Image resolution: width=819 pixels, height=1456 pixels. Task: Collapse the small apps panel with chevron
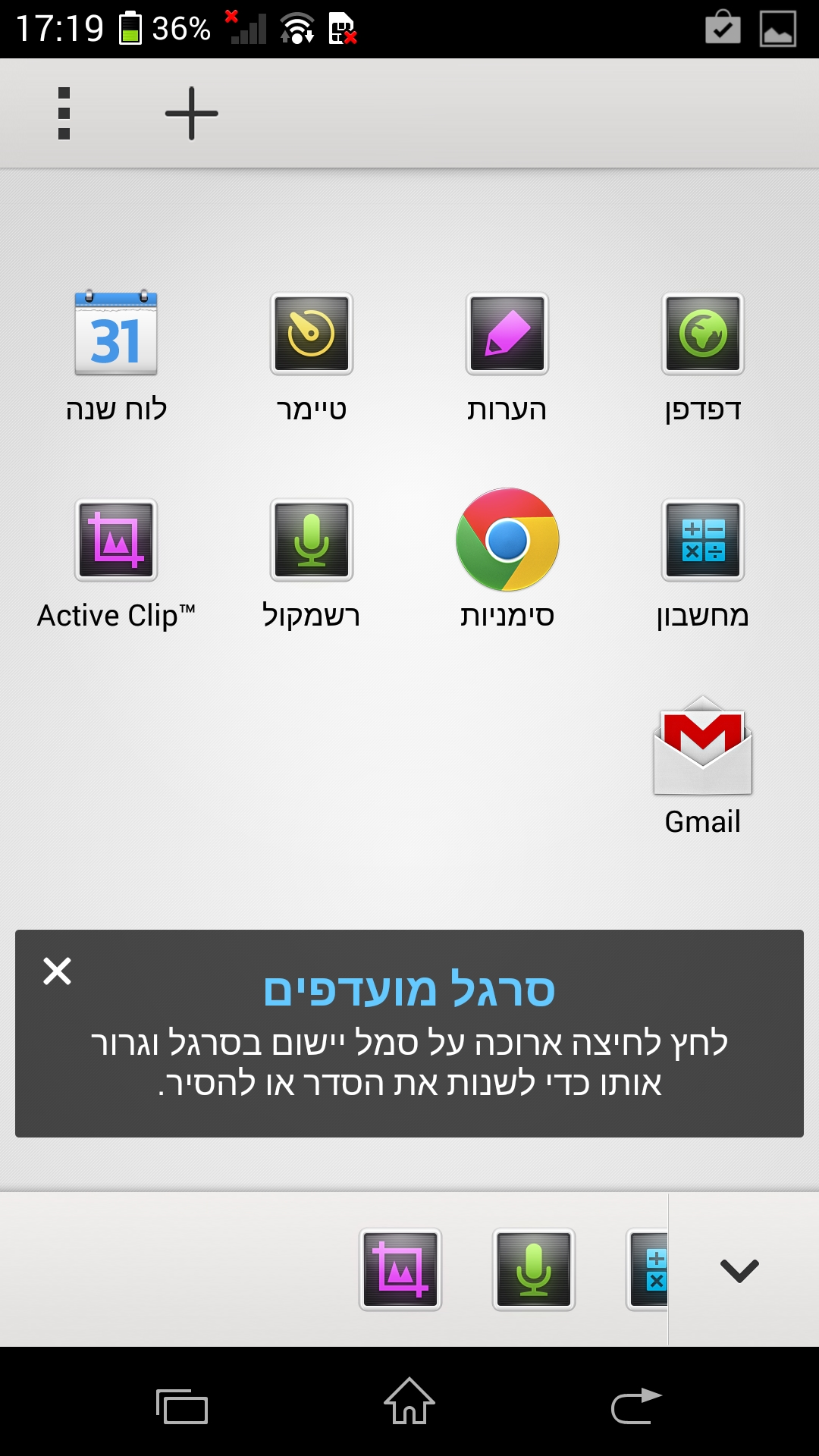[739, 1270]
